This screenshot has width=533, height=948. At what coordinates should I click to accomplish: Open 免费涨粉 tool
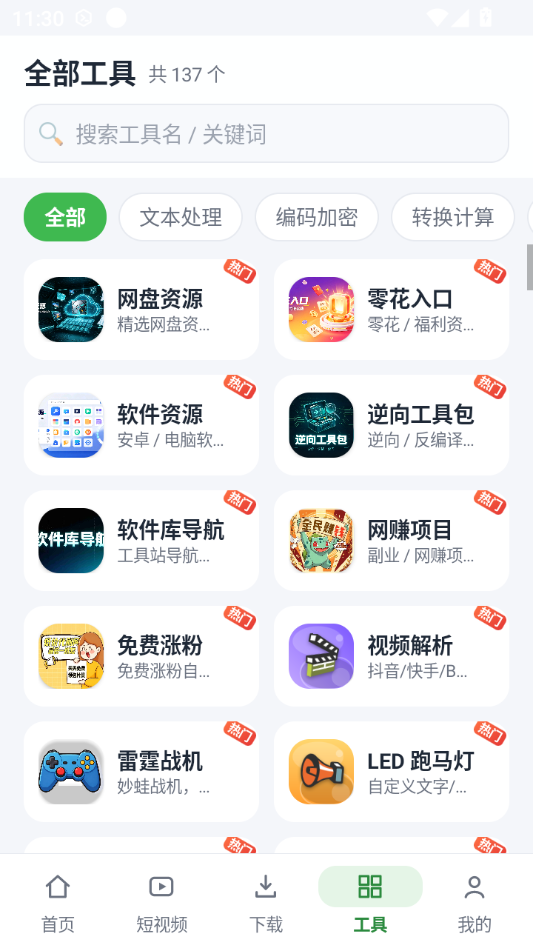(141, 656)
